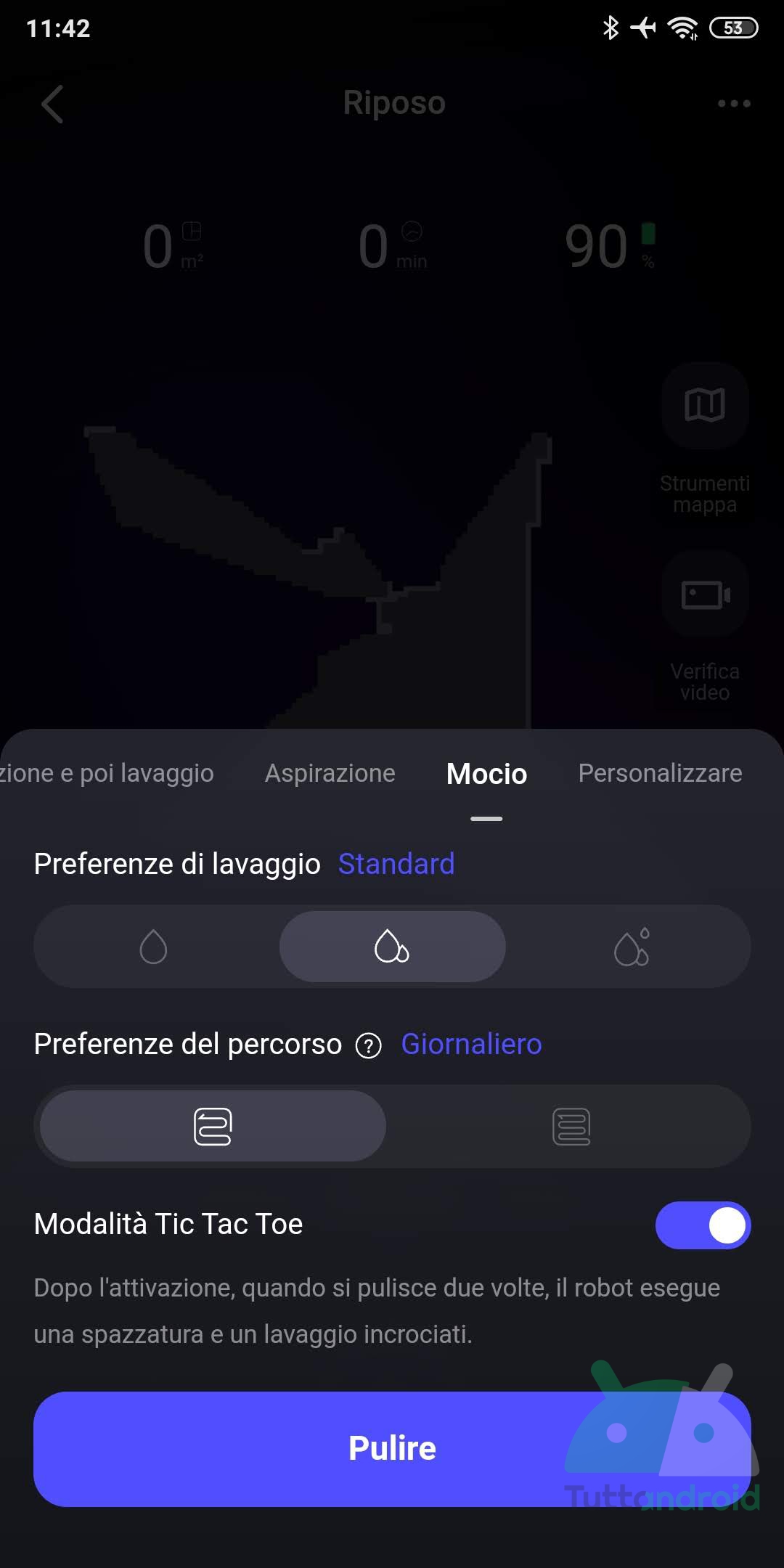
Task: Go back using the top-left arrow
Action: click(53, 104)
